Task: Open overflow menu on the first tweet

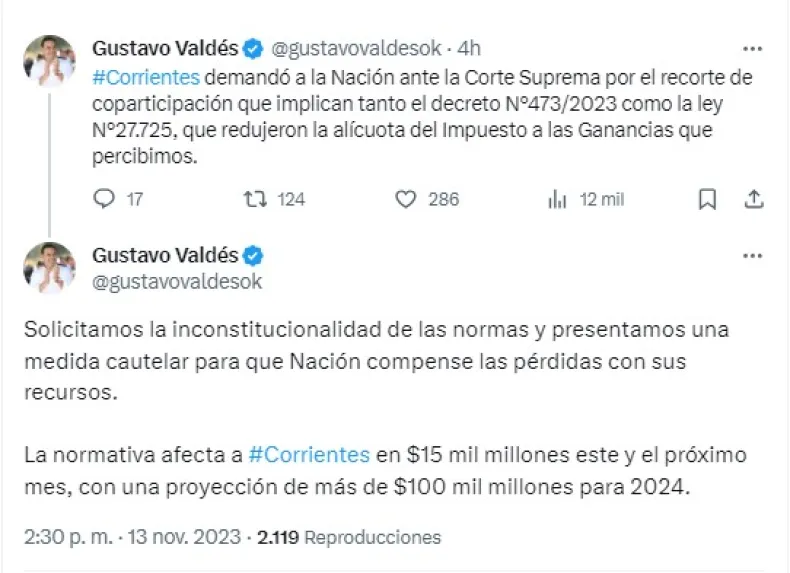Action: (x=751, y=47)
